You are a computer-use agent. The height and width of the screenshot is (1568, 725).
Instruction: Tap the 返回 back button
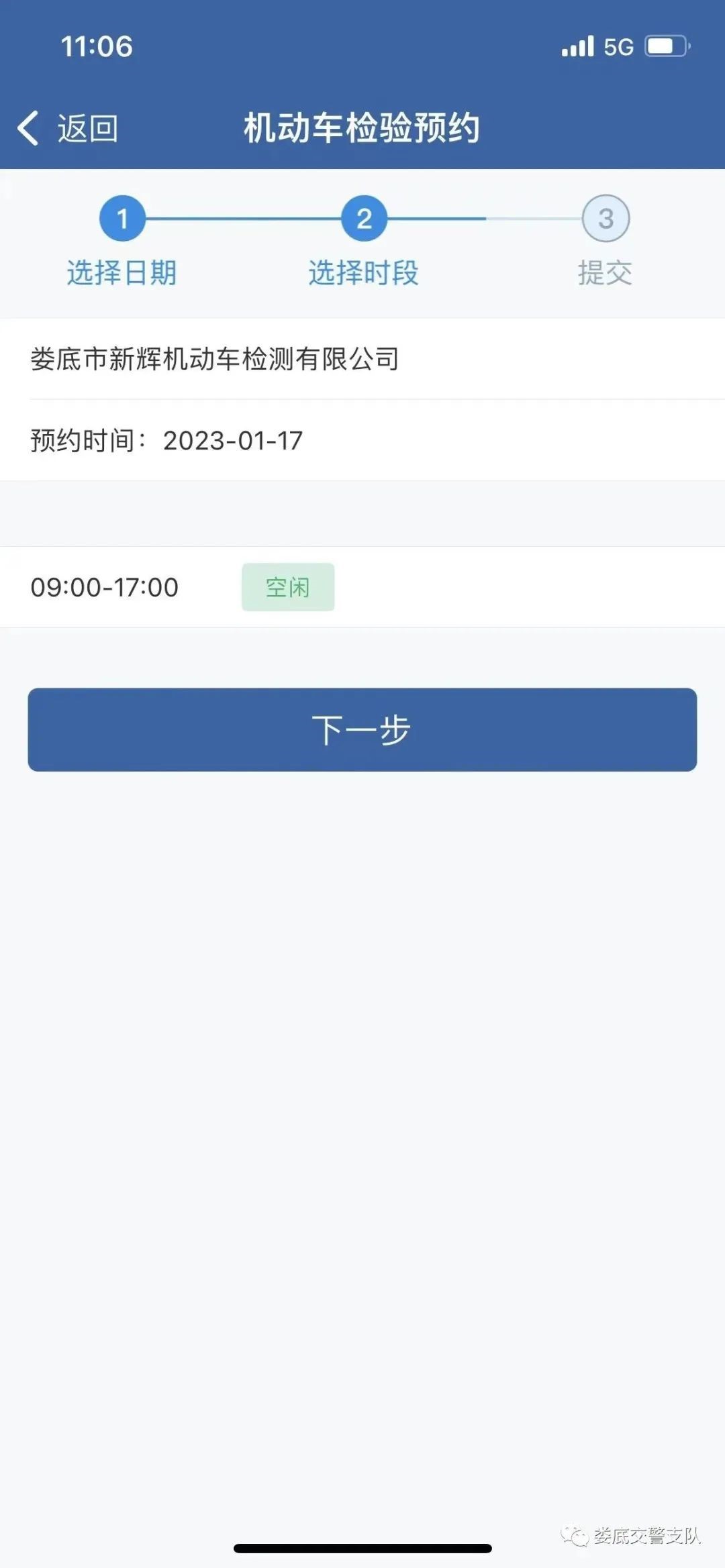(68, 128)
